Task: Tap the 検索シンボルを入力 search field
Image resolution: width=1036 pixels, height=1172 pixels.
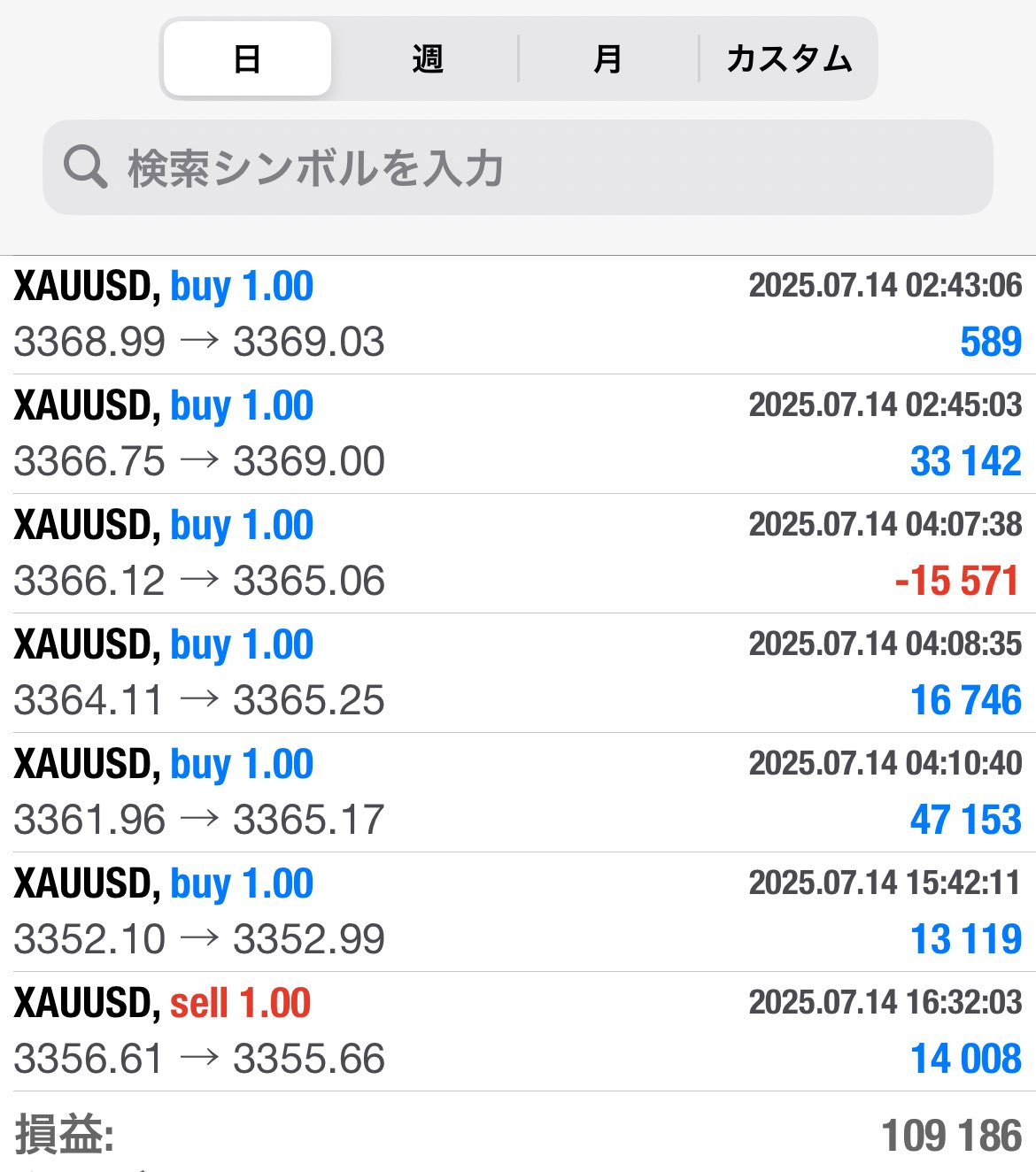Action: point(518,167)
